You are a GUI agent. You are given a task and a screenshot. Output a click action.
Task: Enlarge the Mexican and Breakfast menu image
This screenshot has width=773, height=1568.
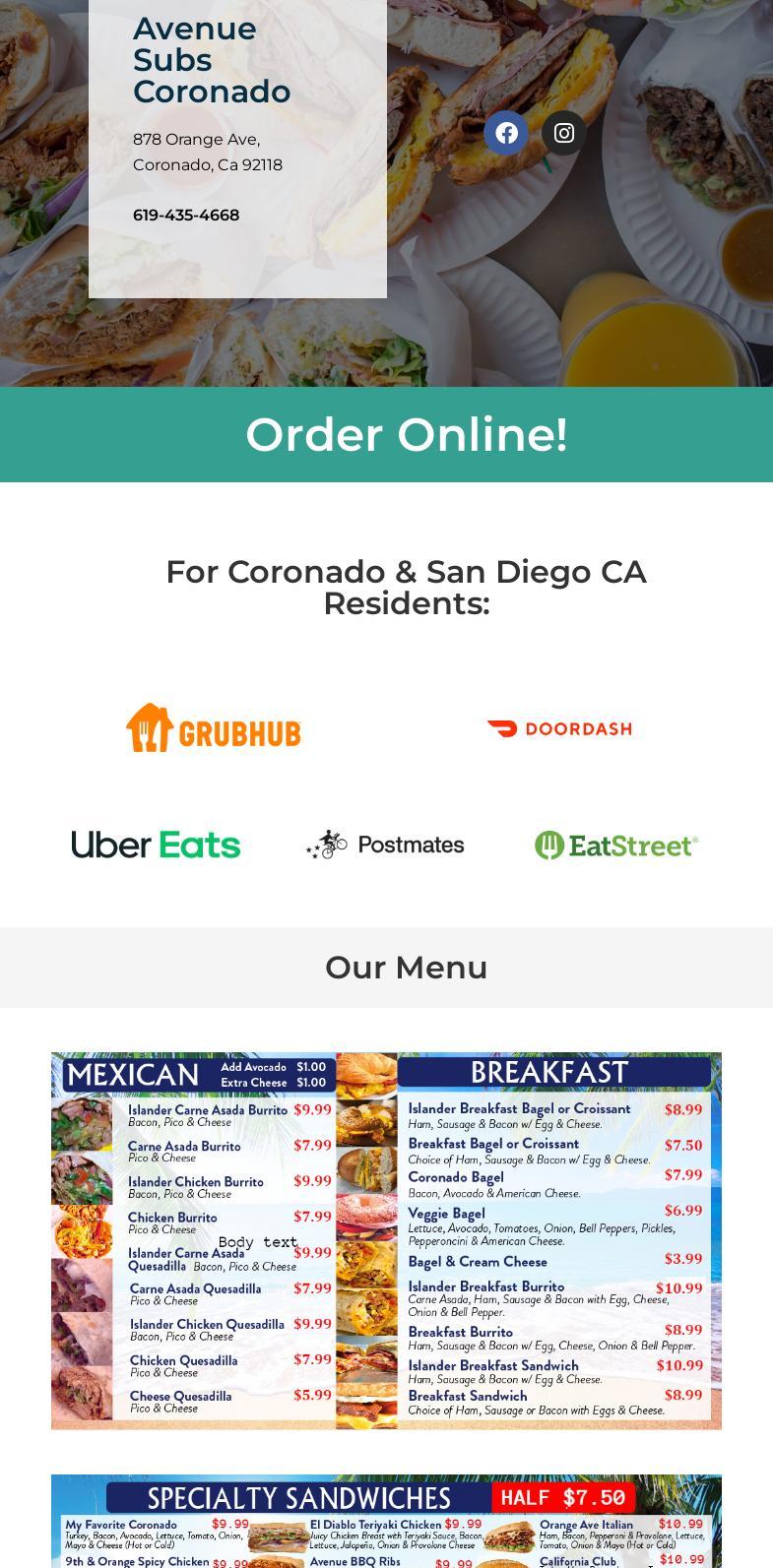point(386,1240)
